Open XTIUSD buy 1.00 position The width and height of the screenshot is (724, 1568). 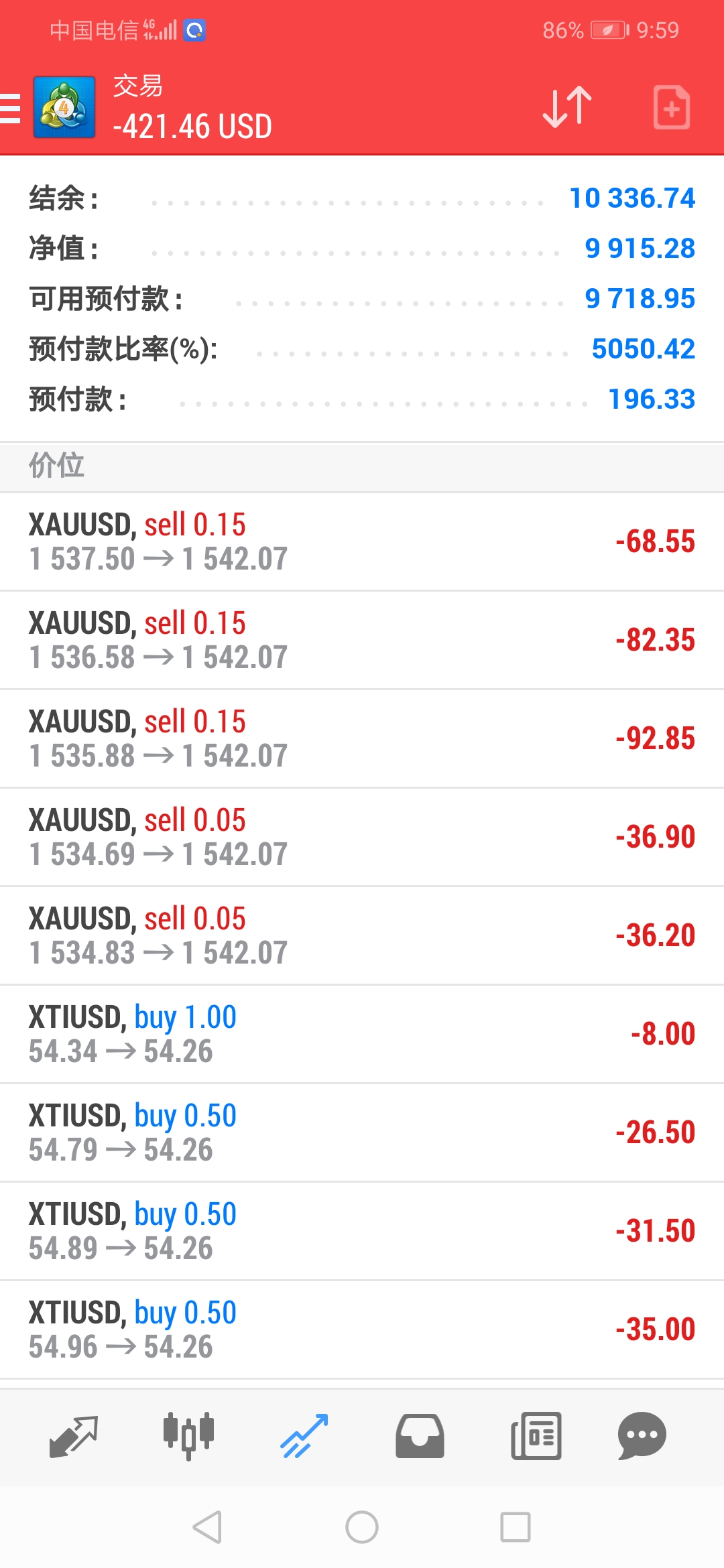click(362, 1034)
